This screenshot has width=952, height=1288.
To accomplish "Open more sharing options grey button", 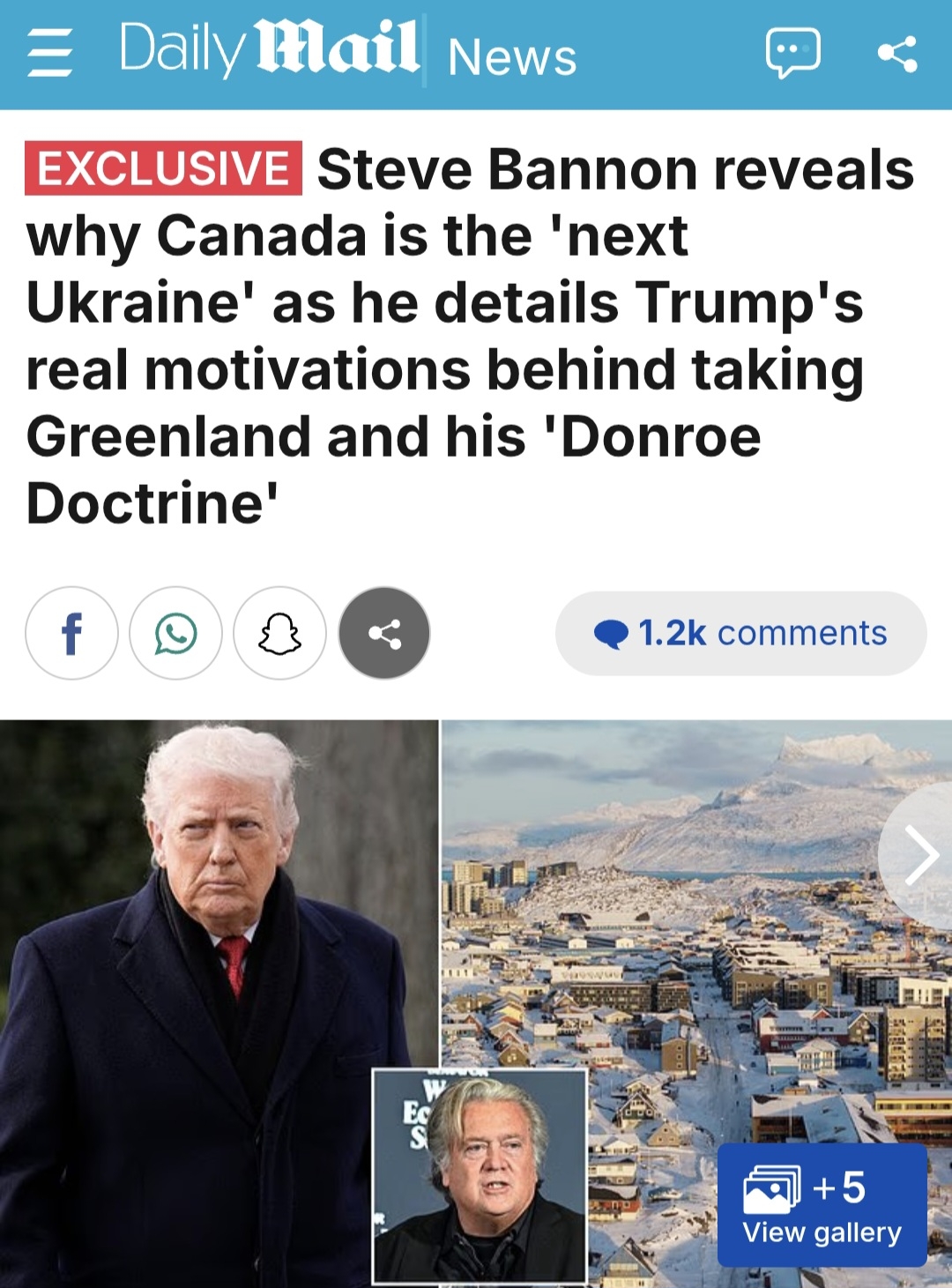I will pos(384,633).
